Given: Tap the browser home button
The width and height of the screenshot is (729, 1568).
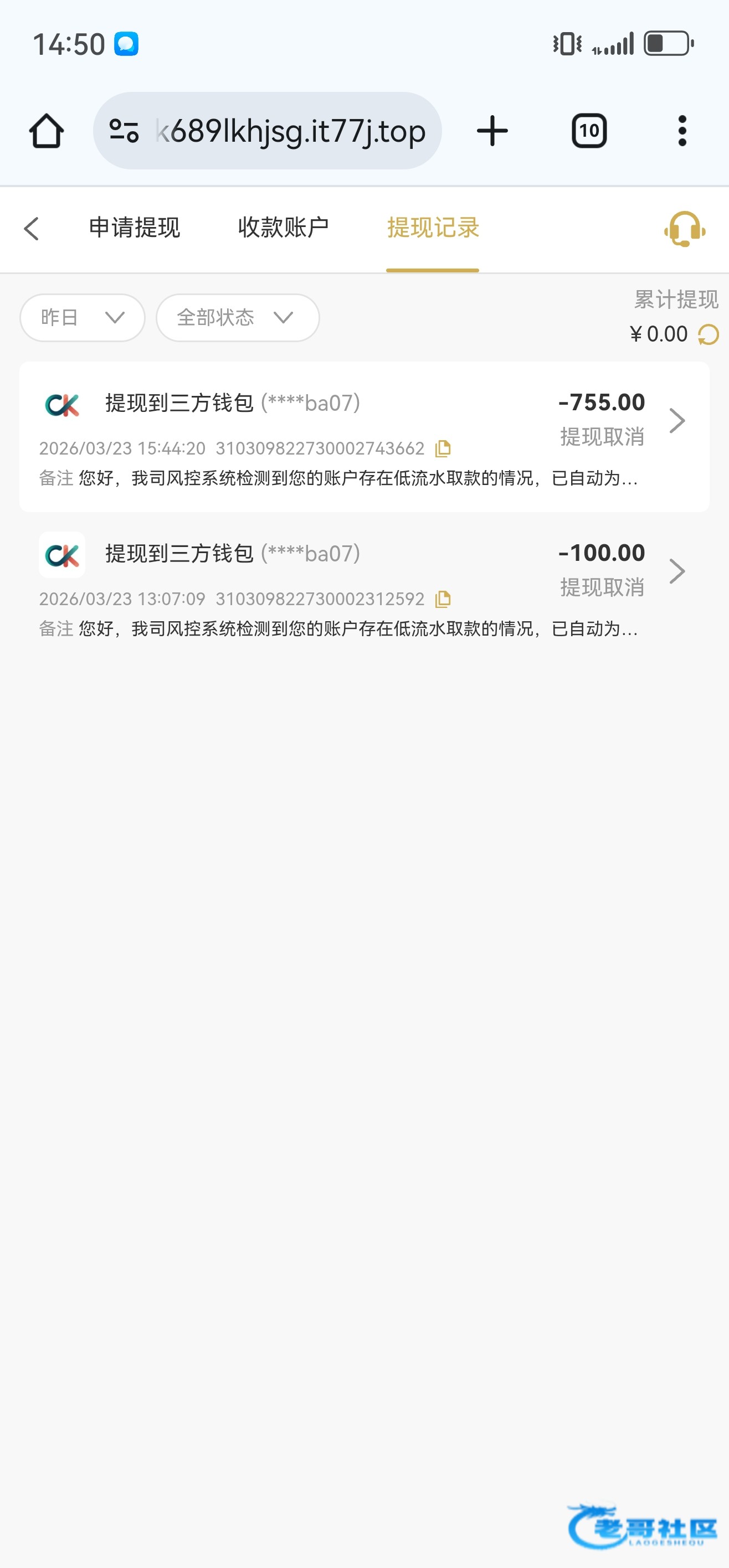Looking at the screenshot, I should 47,131.
